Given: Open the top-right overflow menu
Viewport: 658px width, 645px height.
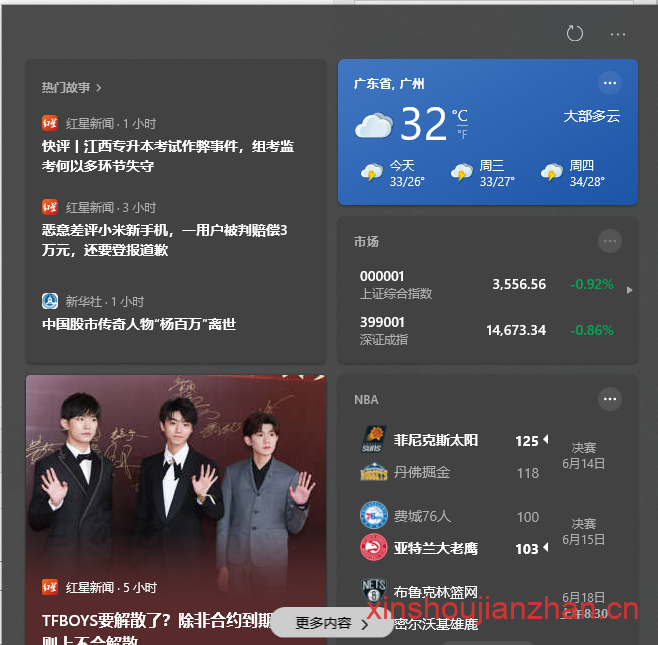Looking at the screenshot, I should pyautogui.click(x=618, y=33).
